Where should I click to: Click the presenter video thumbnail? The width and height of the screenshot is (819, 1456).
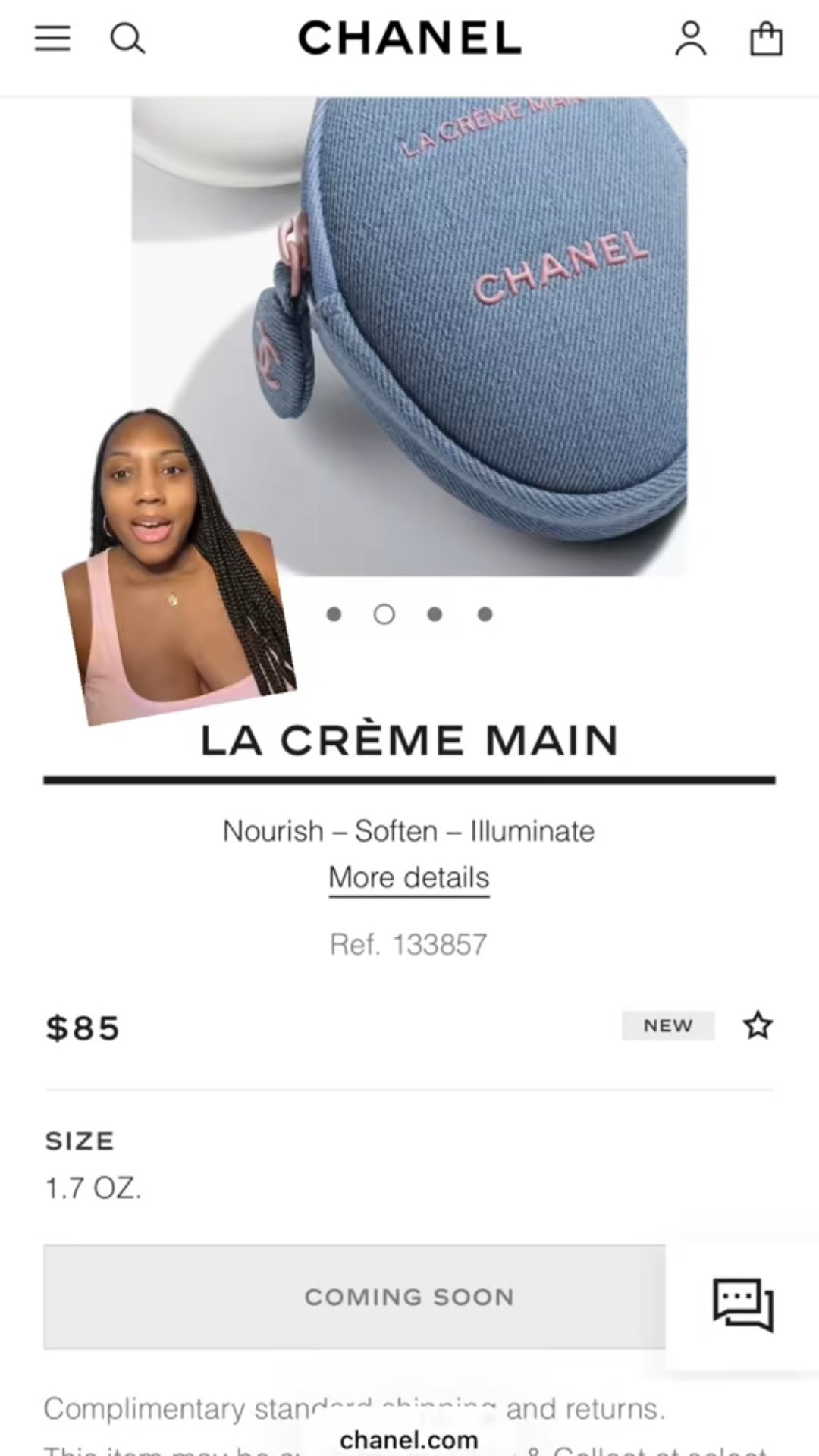point(182,561)
